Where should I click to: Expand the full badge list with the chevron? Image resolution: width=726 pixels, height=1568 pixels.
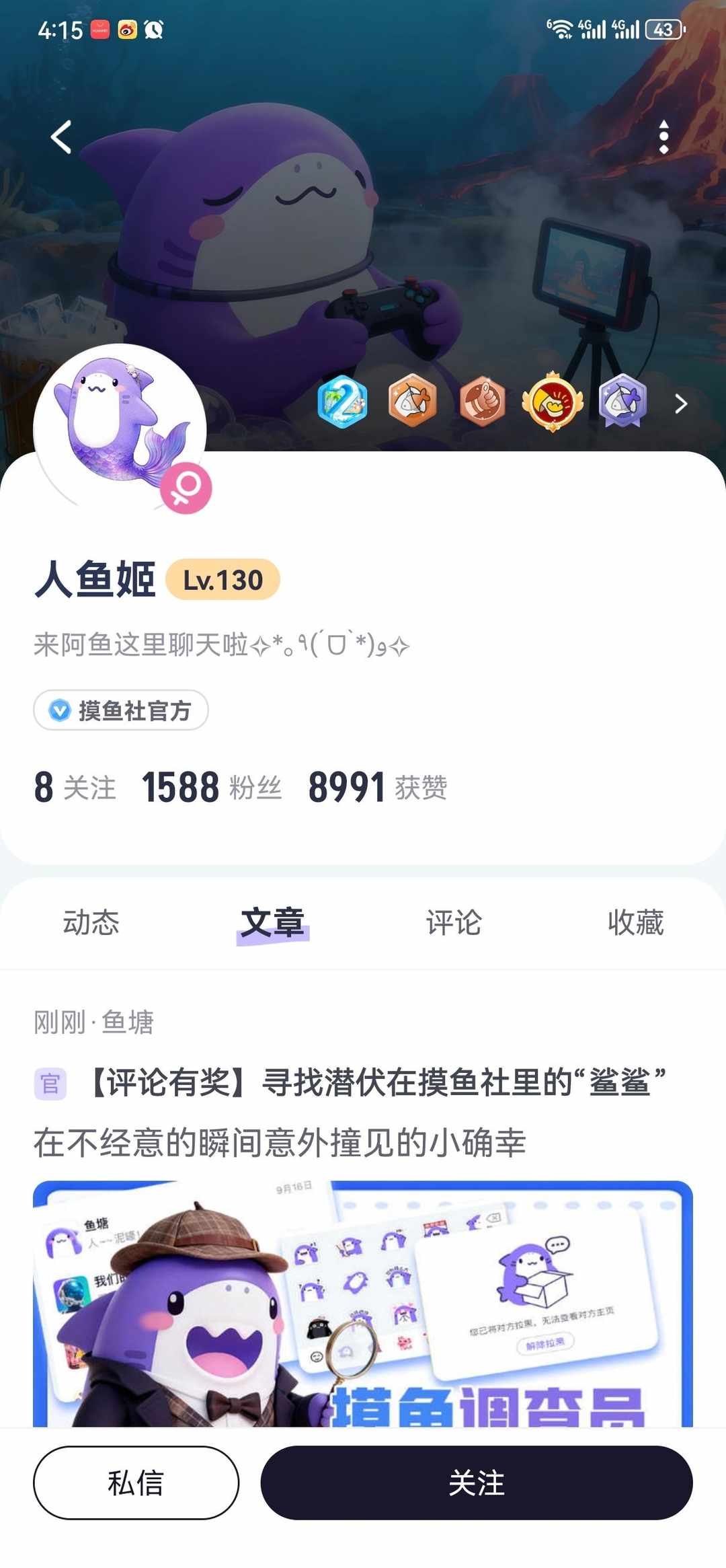click(x=681, y=404)
